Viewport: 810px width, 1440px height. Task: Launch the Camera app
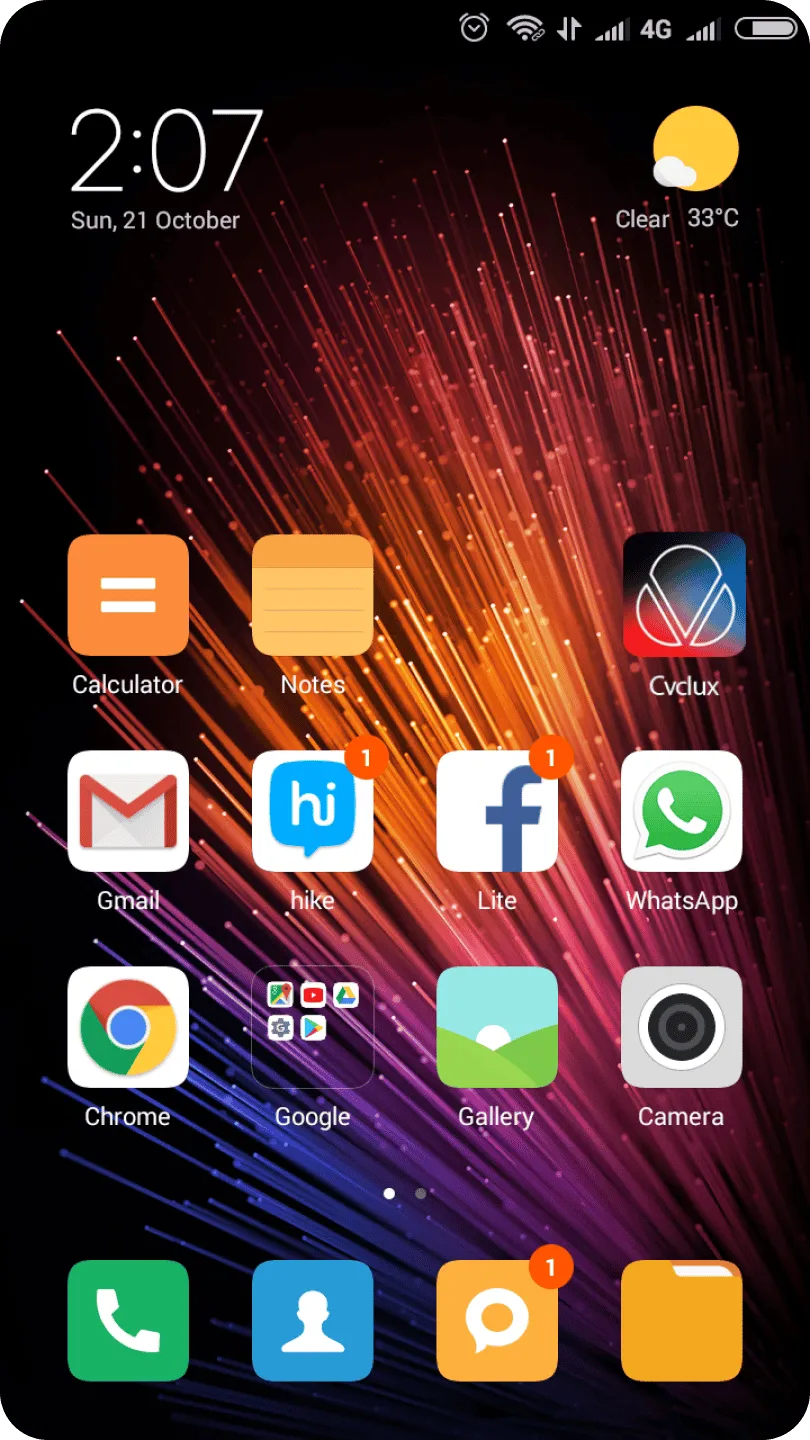[682, 1027]
